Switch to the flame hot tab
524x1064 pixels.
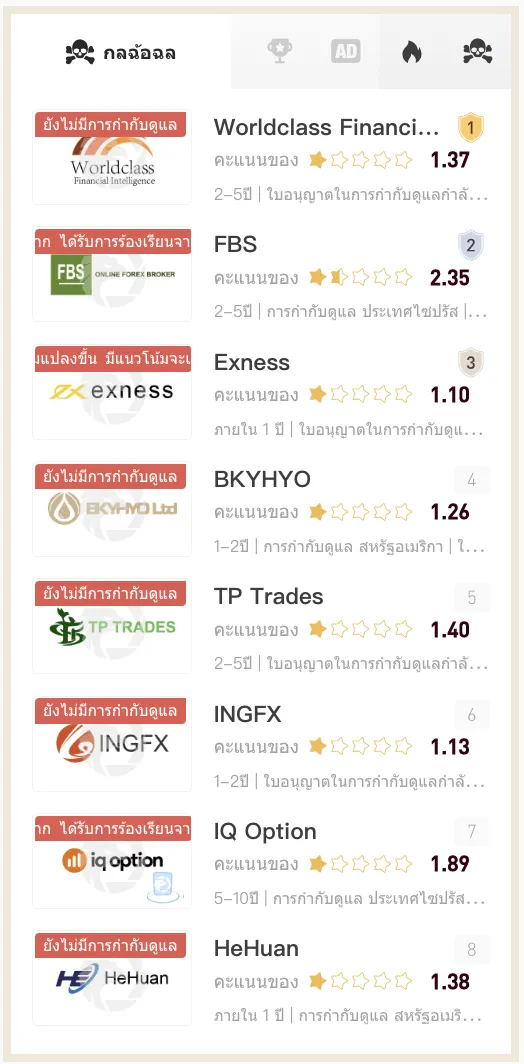411,52
